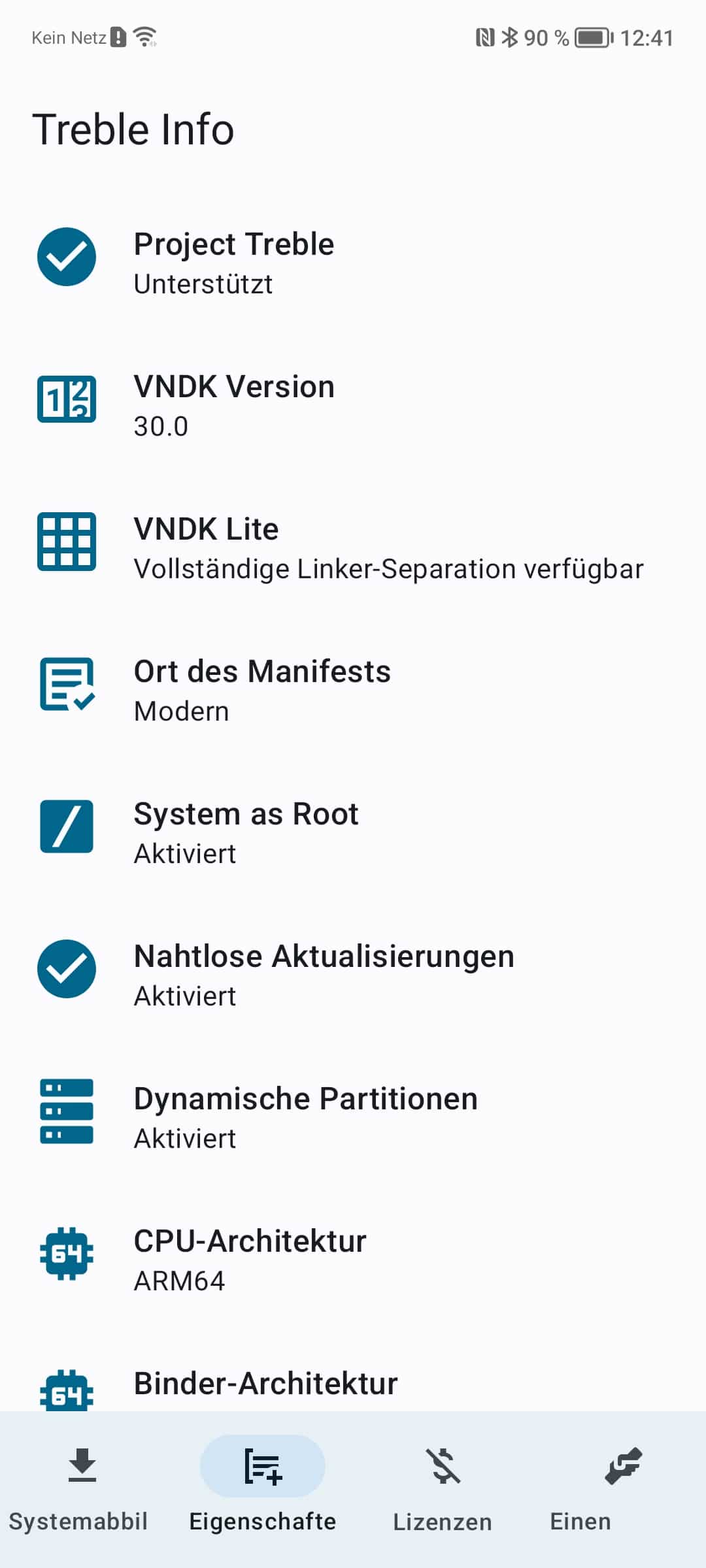
Task: Select the Eigenschaften tab
Action: point(262,1489)
